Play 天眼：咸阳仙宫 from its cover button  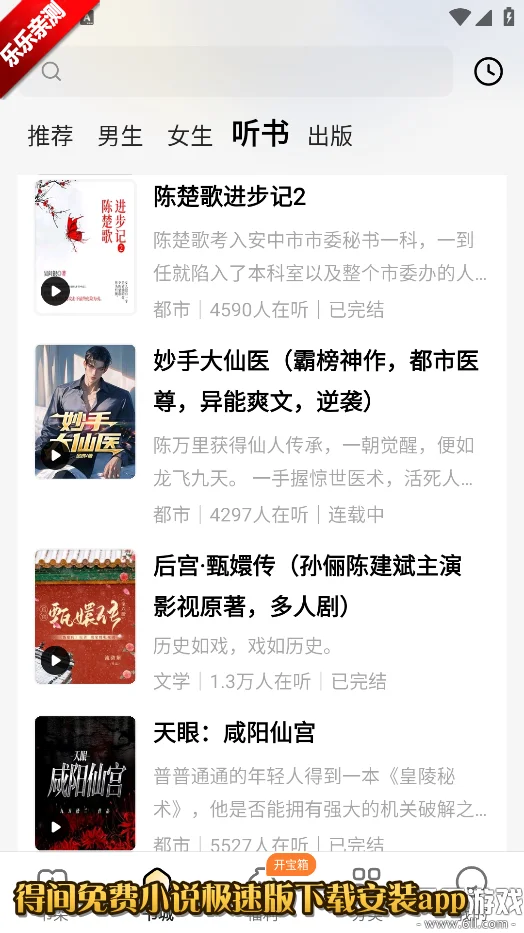pos(55,827)
